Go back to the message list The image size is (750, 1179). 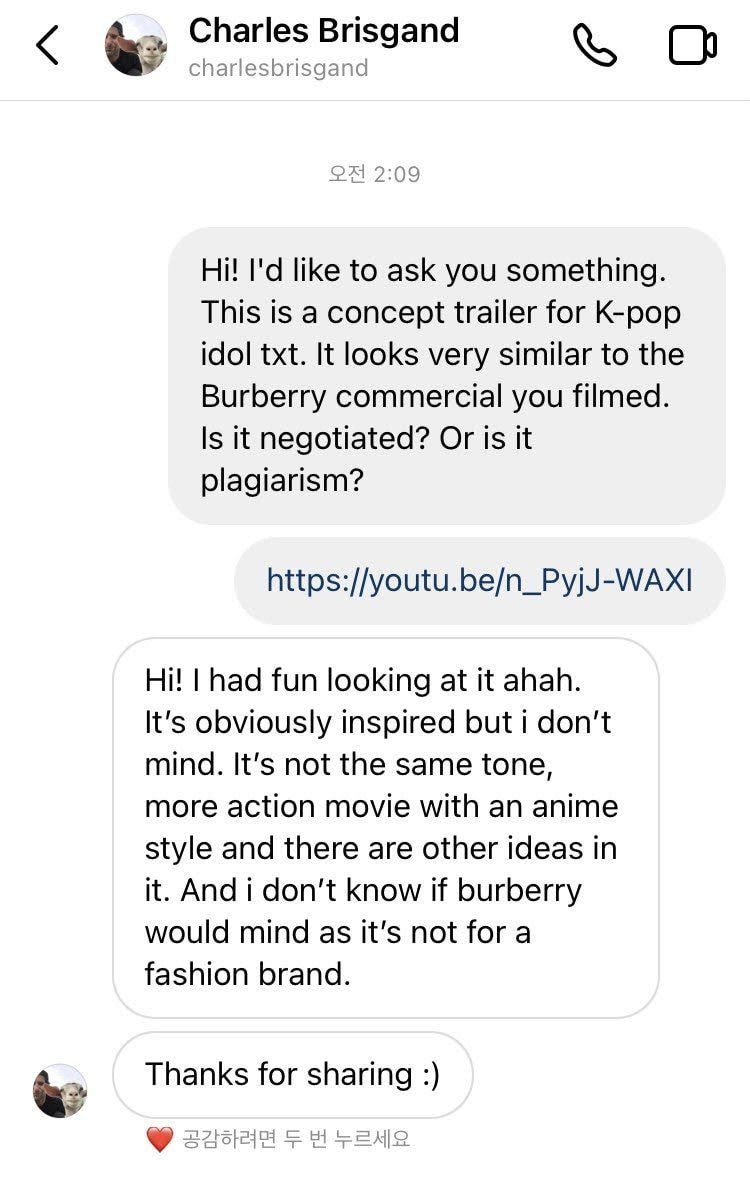point(47,46)
